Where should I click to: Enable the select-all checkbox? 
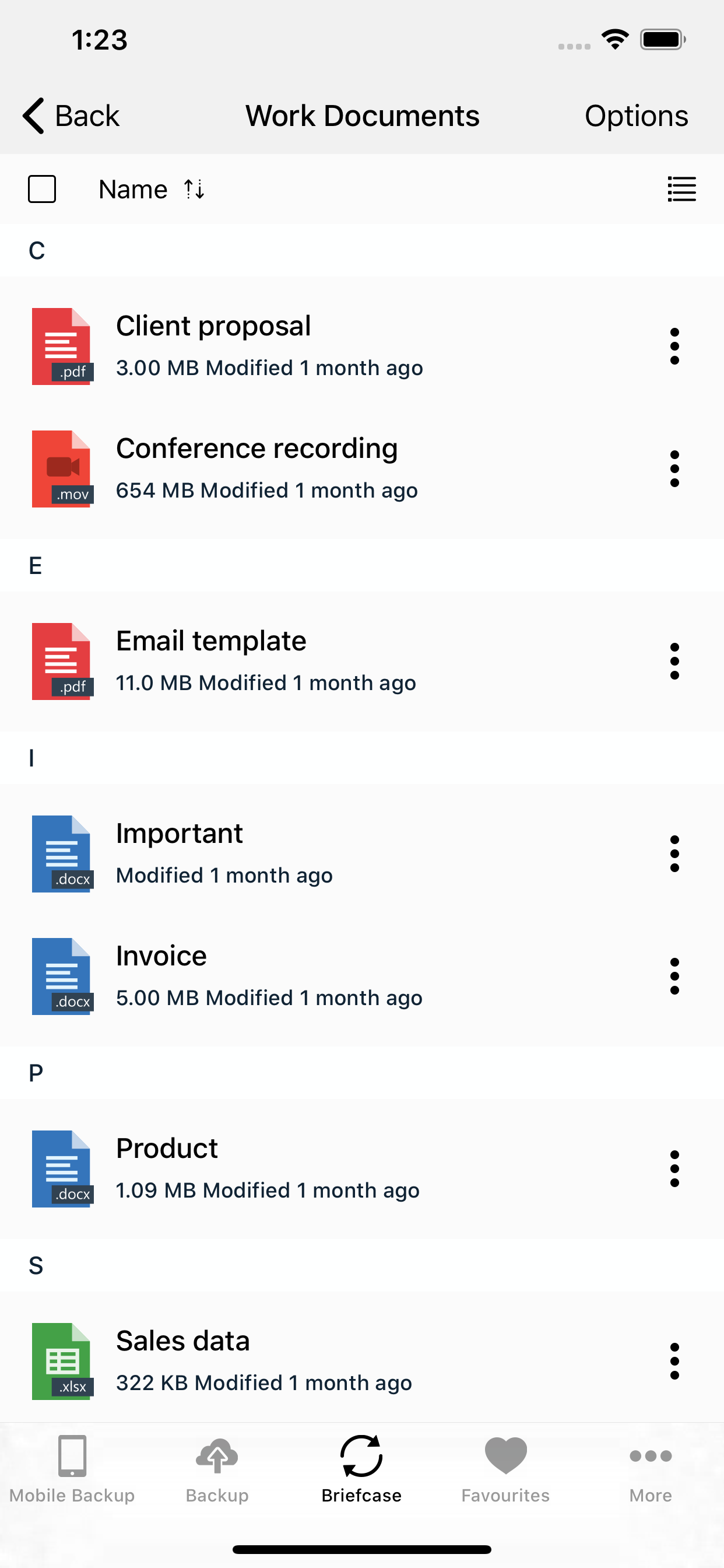(x=41, y=188)
